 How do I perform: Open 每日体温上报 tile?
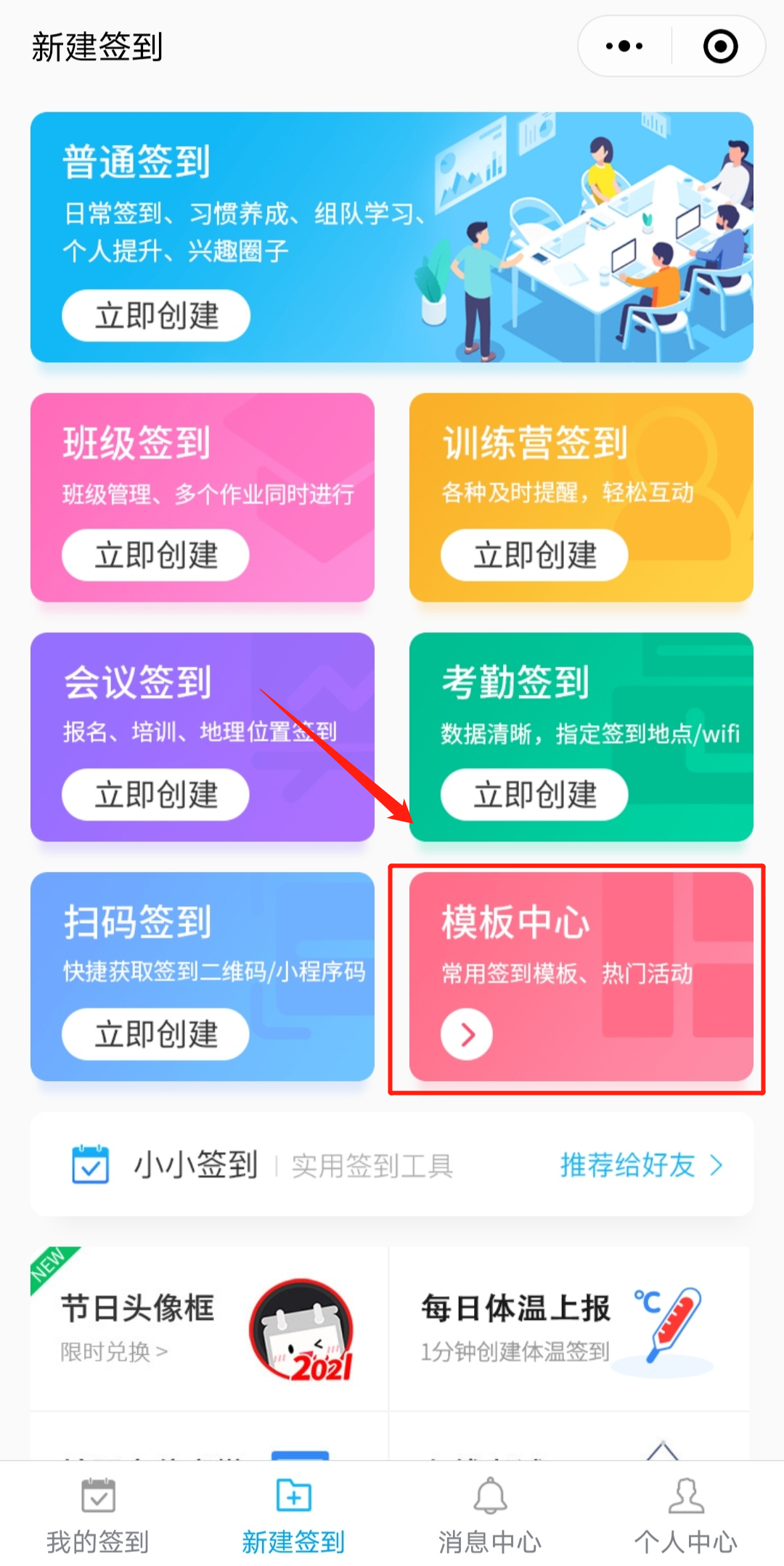569,1329
